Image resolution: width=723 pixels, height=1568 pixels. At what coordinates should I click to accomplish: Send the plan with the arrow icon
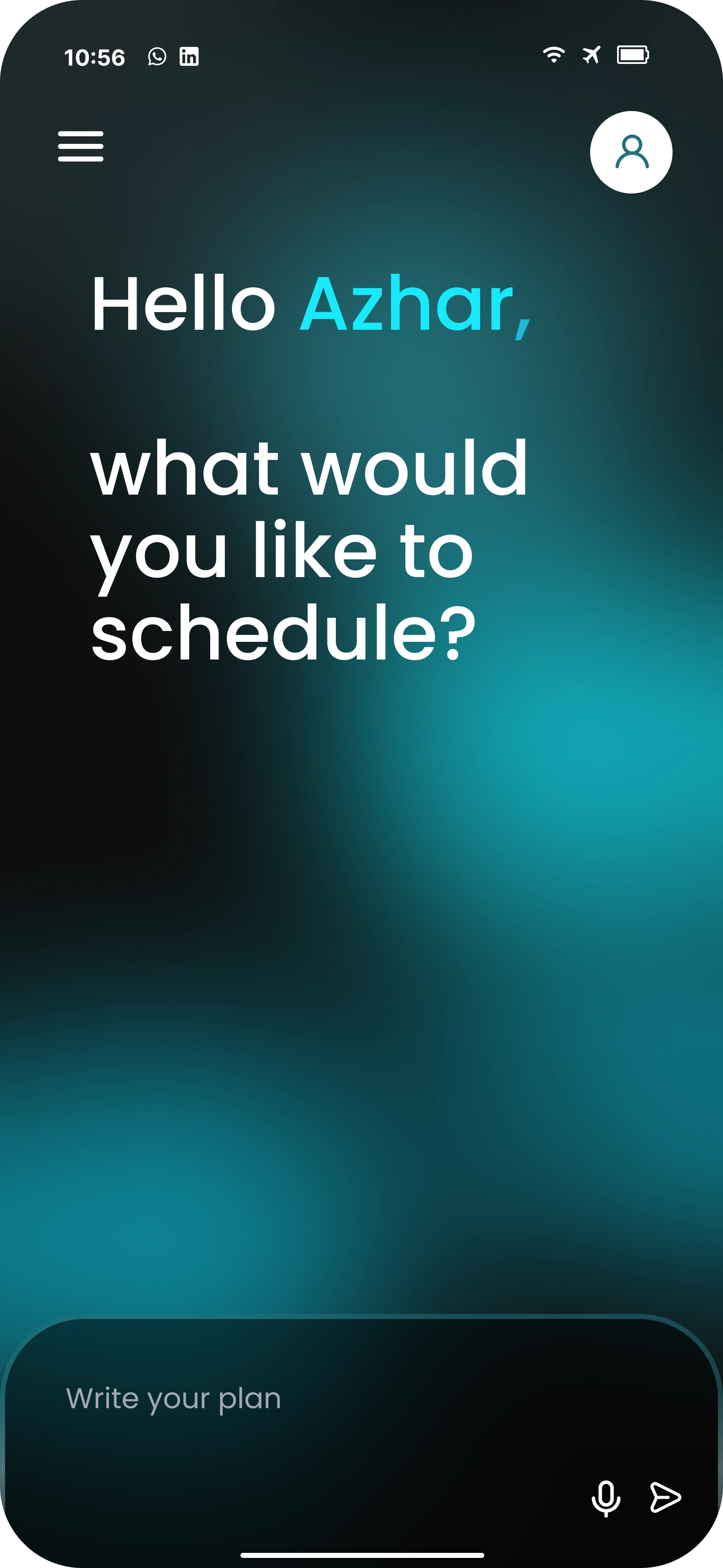pyautogui.click(x=665, y=1497)
